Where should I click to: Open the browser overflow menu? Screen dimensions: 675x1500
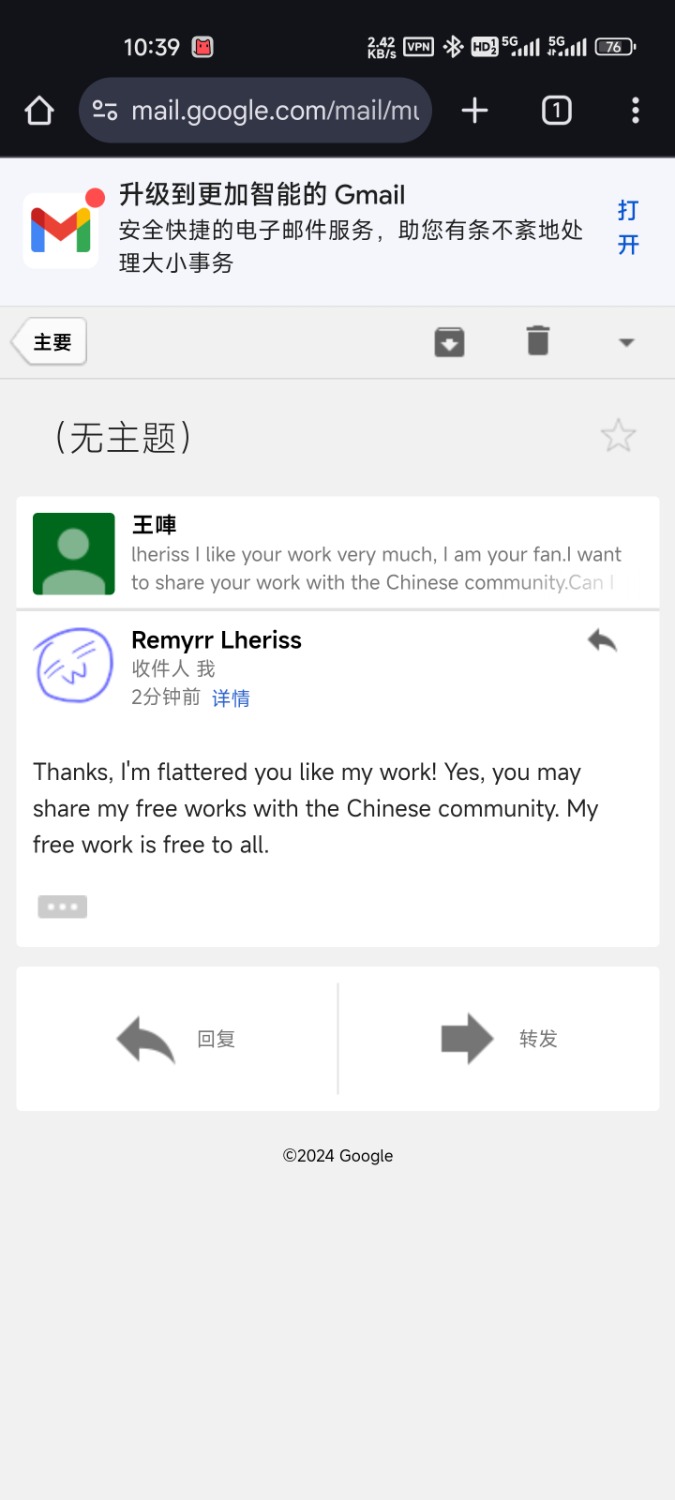(635, 111)
